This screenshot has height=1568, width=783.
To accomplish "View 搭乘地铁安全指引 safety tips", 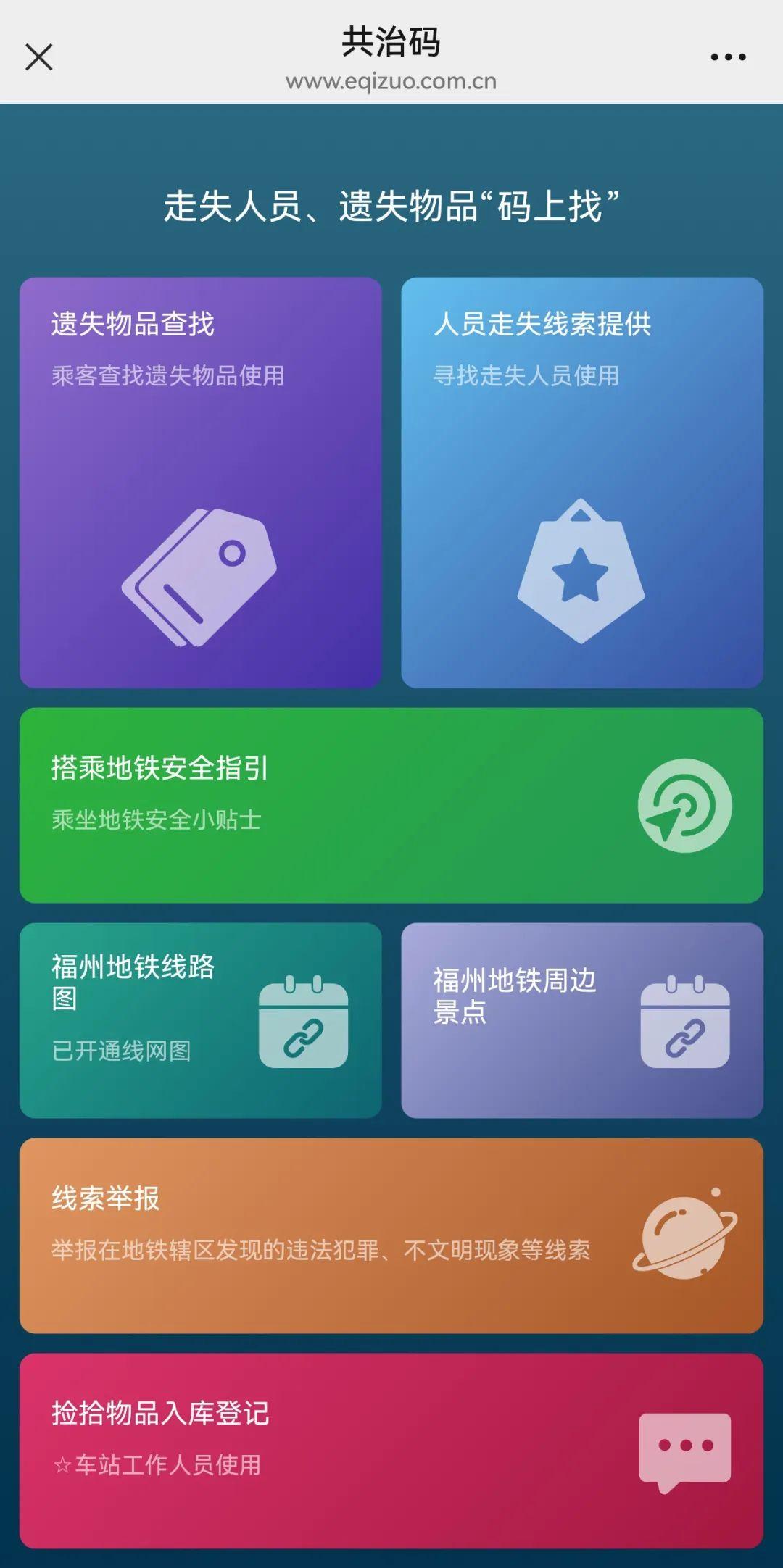I will pos(391,805).
